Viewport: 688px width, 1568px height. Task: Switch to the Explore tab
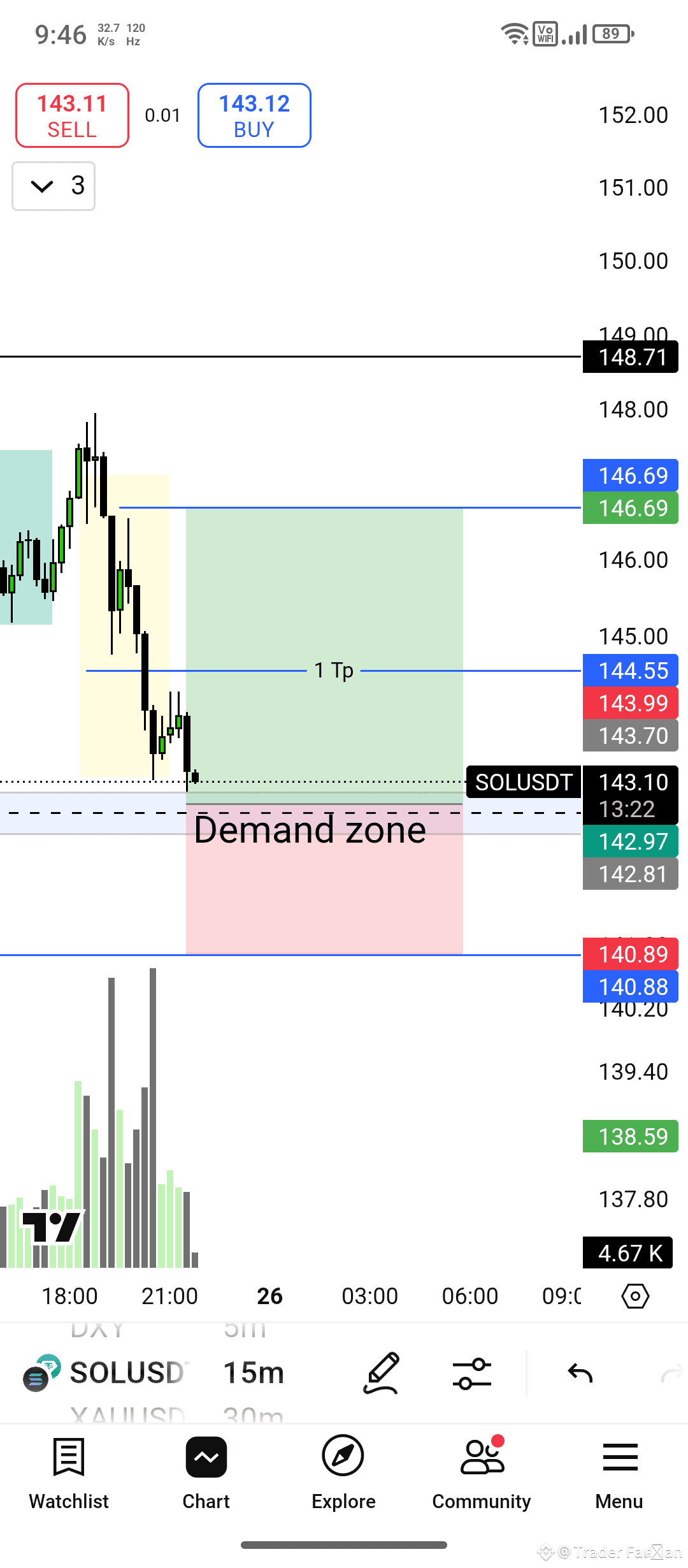343,1474
